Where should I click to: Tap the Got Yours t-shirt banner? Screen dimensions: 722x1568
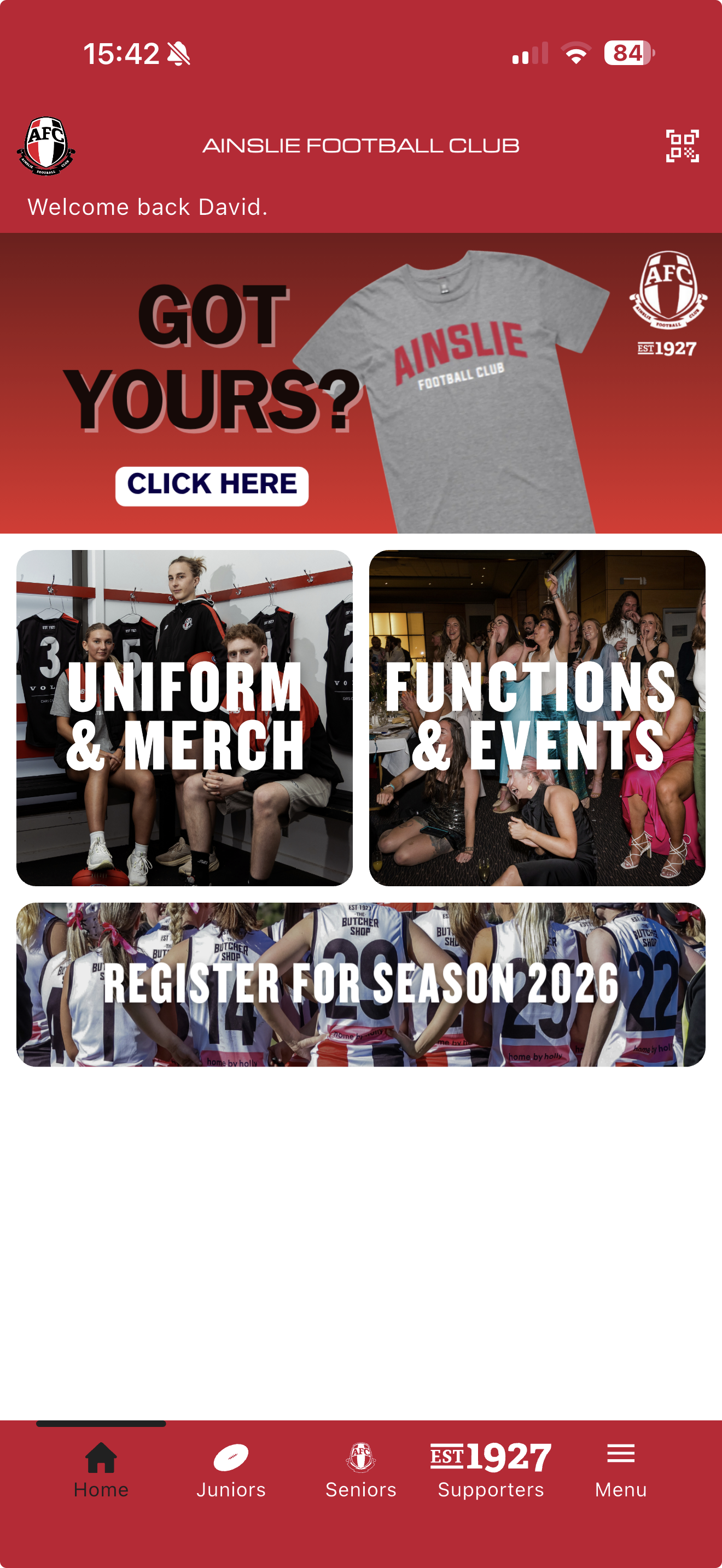point(360,383)
